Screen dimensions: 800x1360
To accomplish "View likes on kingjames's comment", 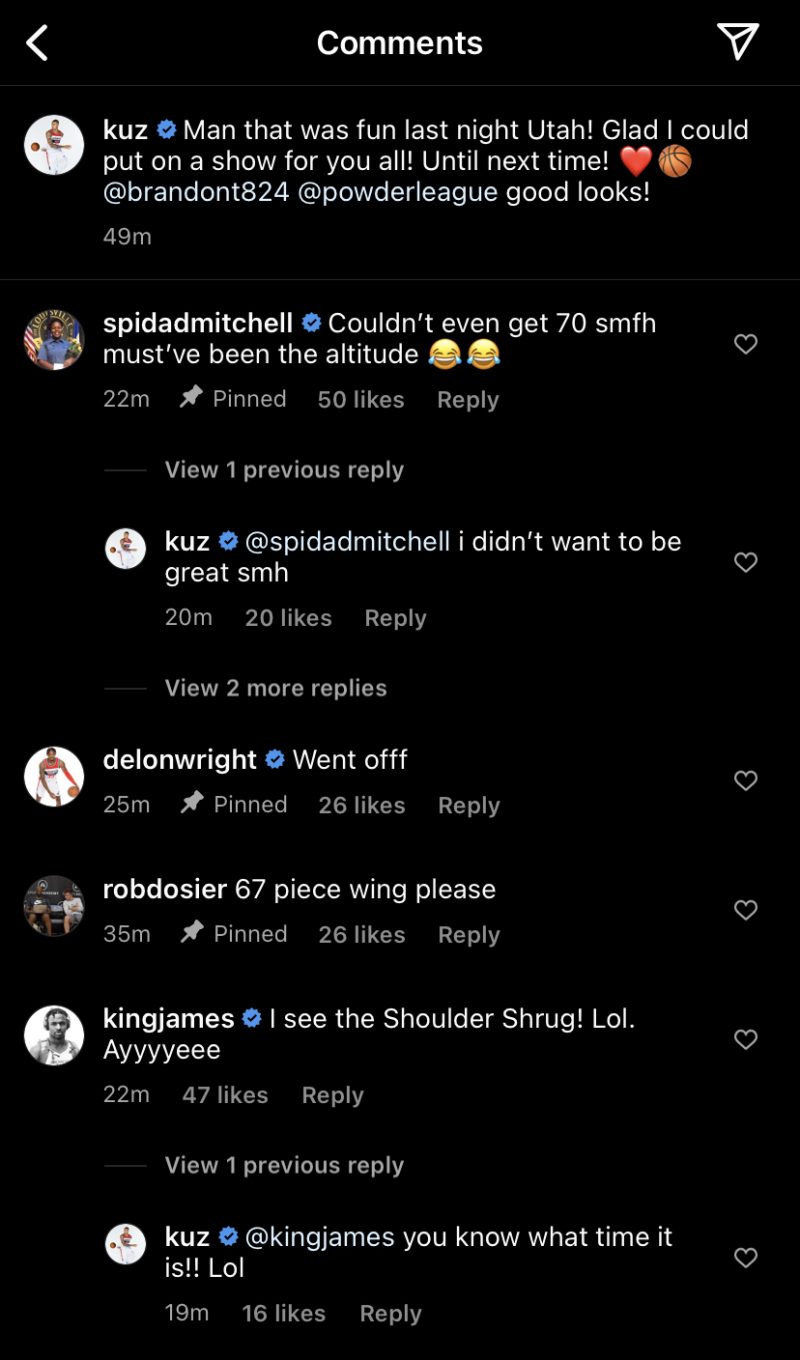I will tap(225, 1095).
